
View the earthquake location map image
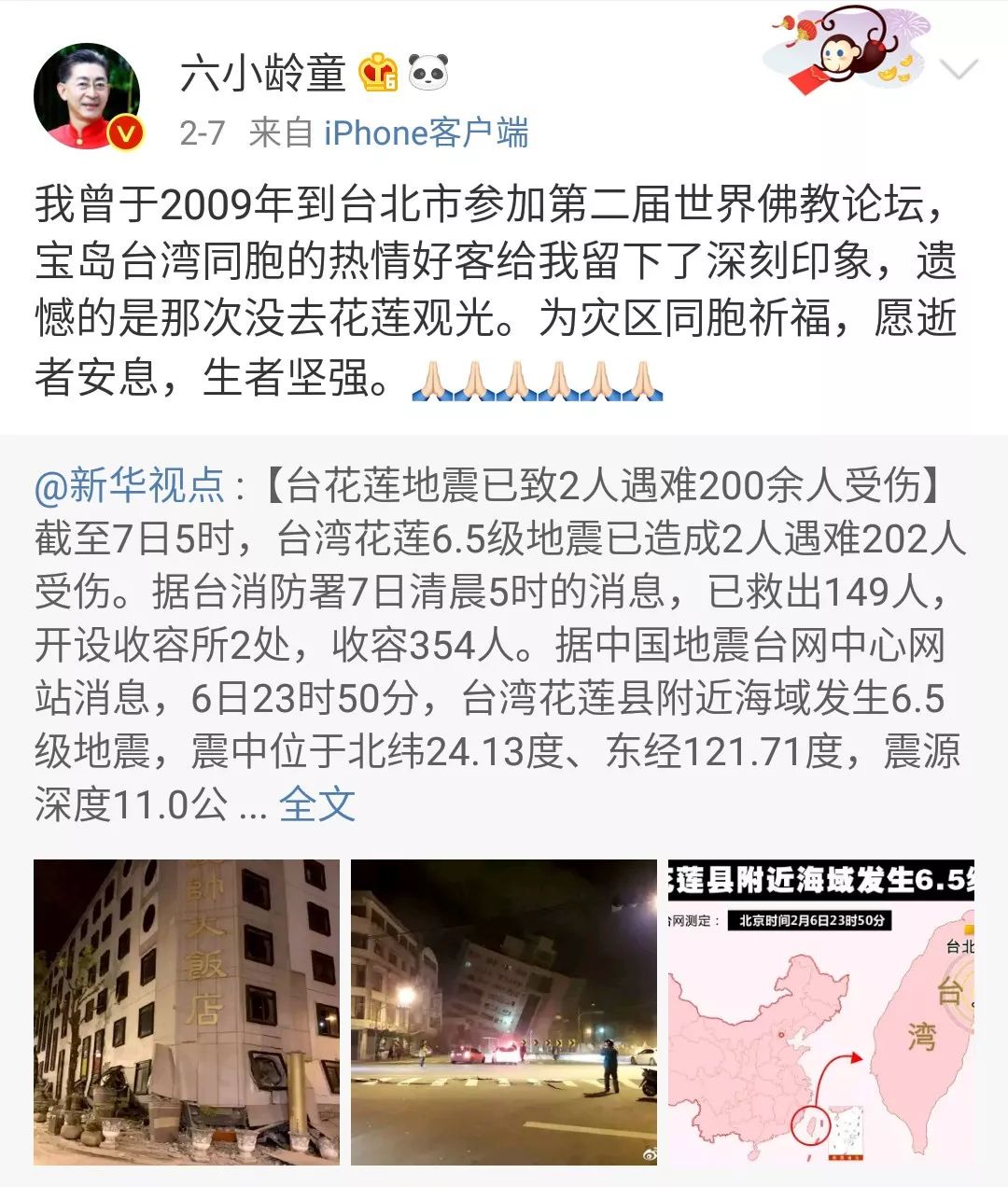pyautogui.click(x=821, y=1012)
